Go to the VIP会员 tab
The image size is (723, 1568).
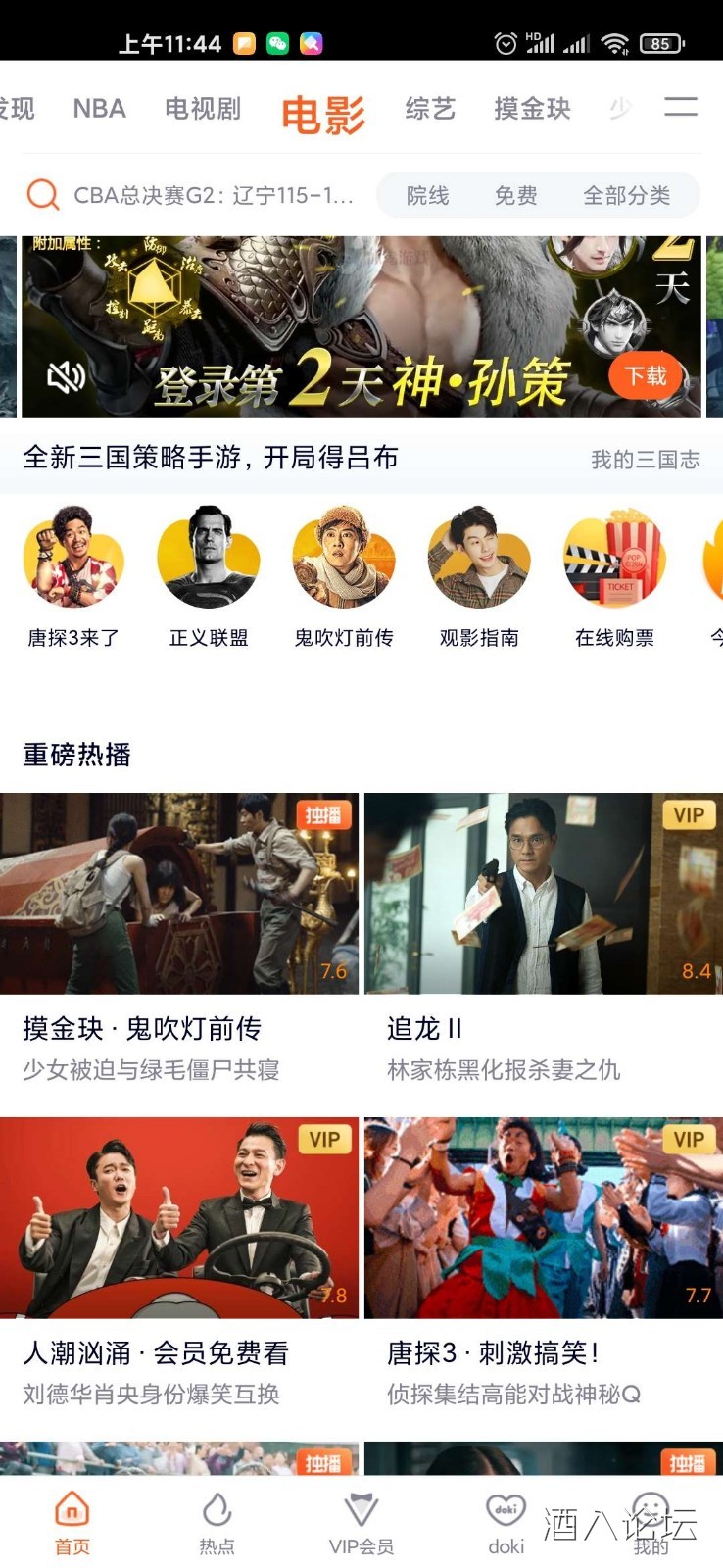tap(361, 1523)
